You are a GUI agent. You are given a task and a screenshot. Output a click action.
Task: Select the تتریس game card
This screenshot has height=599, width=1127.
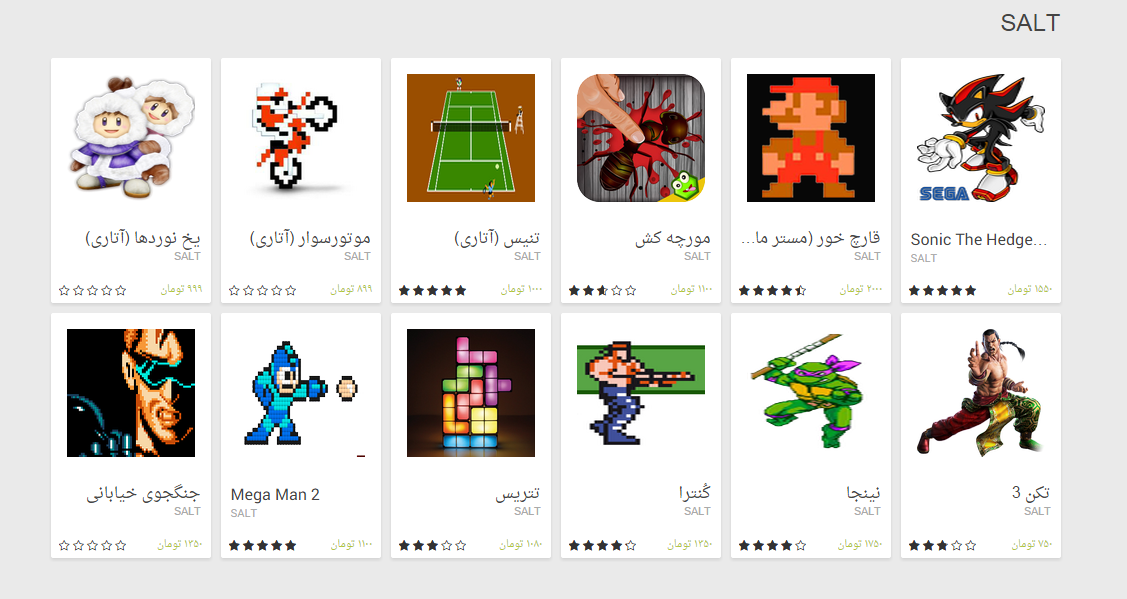click(x=470, y=394)
